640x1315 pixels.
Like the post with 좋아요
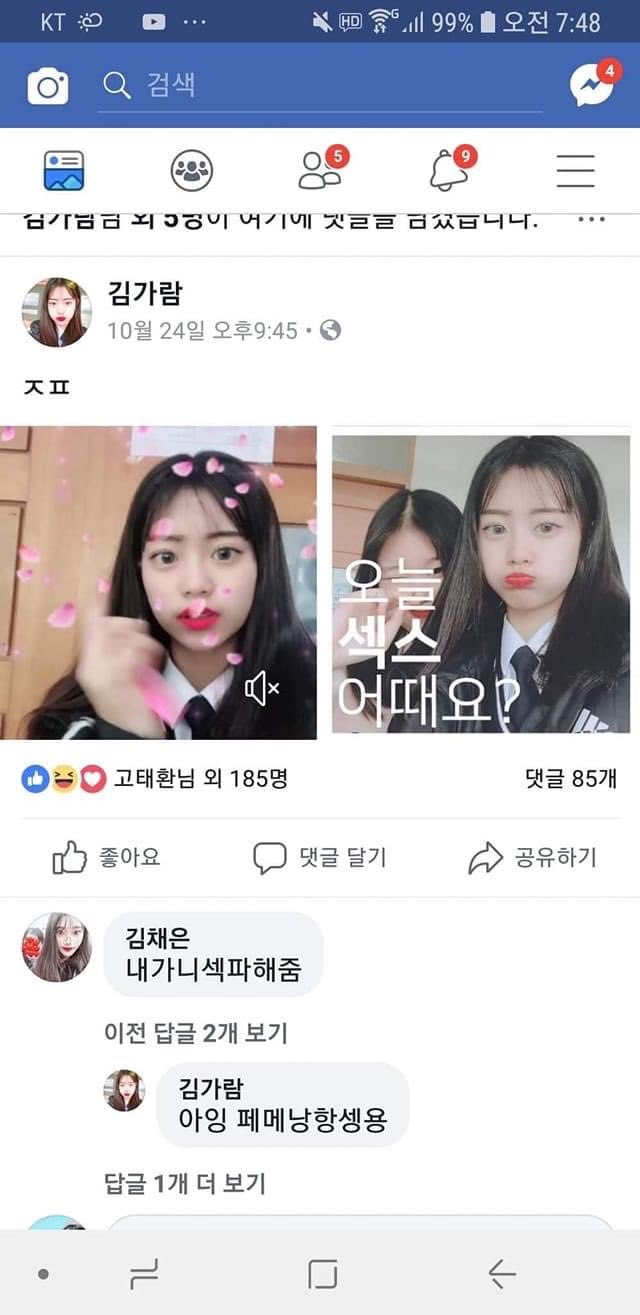[106, 858]
